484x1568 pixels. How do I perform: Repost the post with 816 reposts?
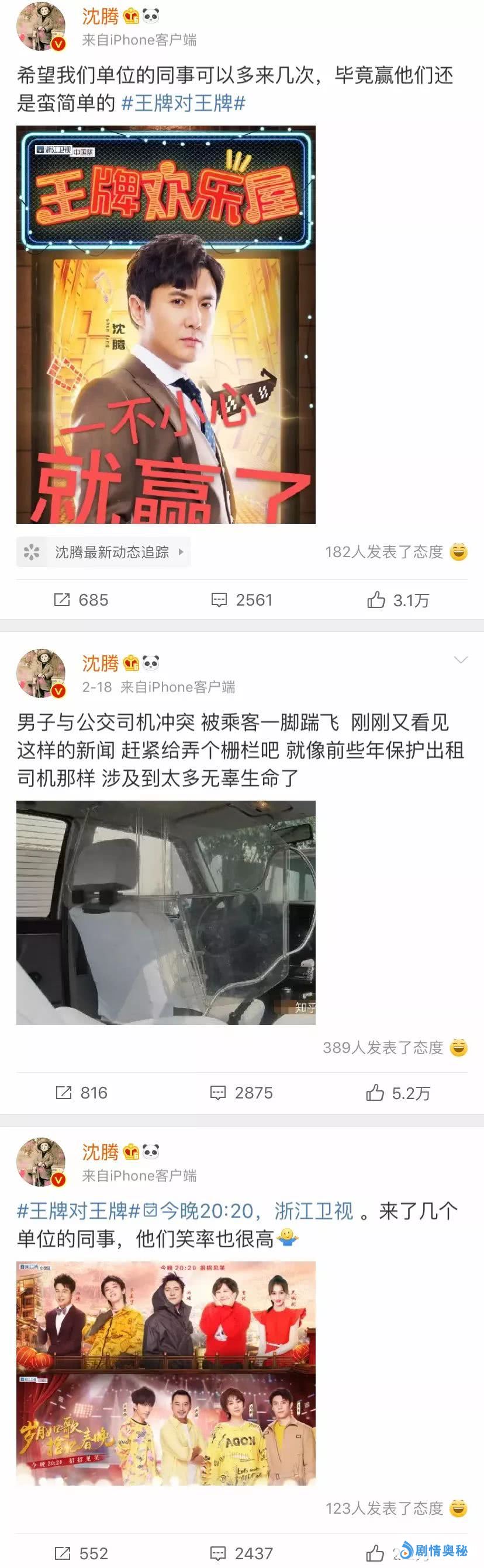point(81,1093)
